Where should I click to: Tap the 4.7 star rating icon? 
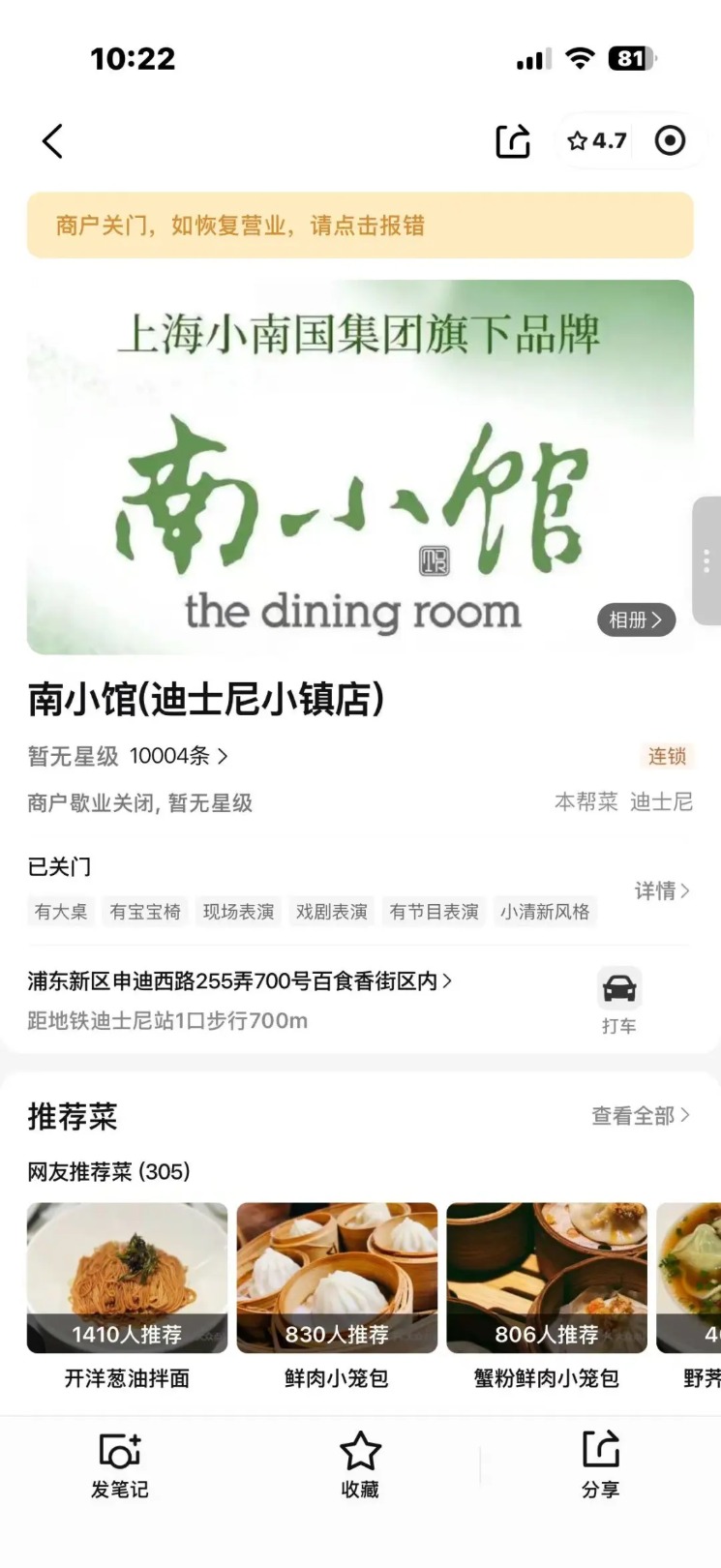click(594, 140)
